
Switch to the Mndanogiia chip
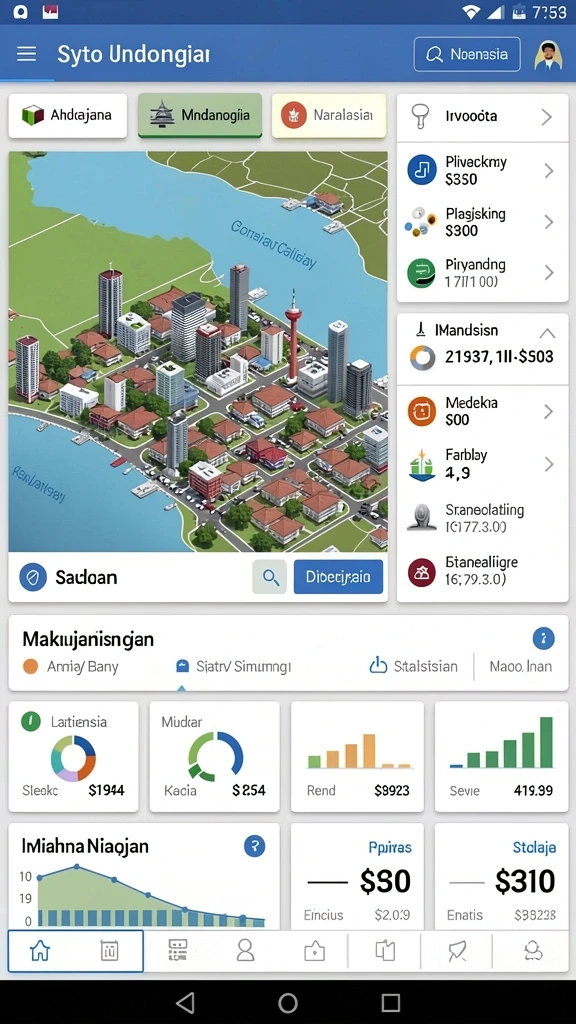(200, 116)
